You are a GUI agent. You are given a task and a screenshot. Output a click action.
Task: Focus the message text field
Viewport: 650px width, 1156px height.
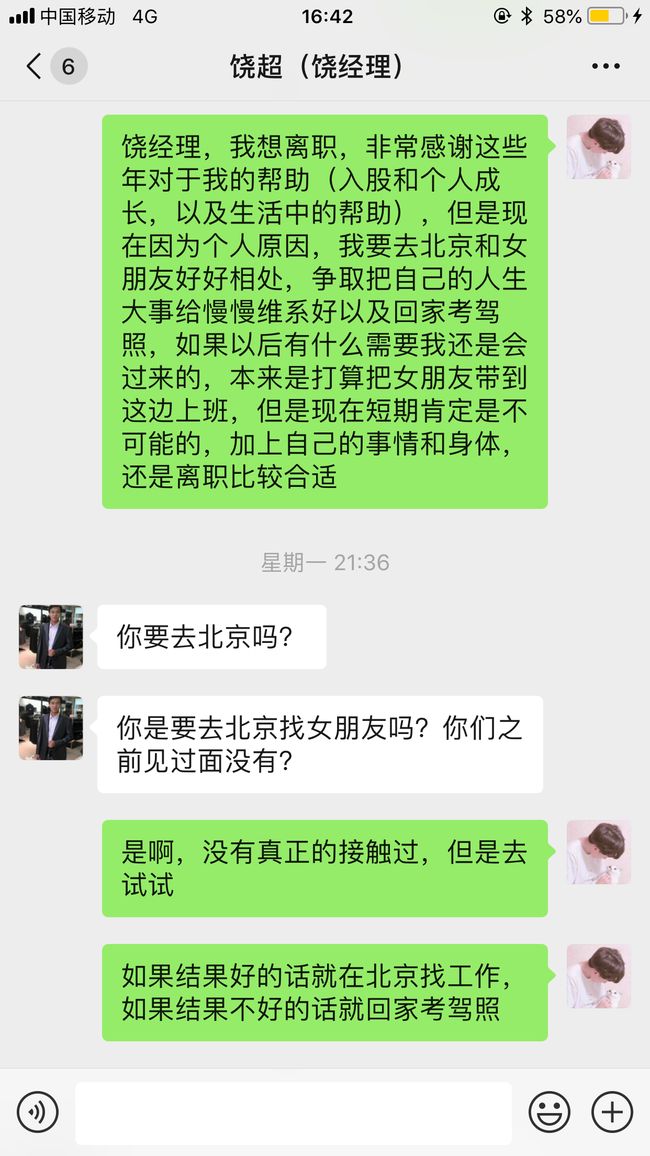point(293,1113)
